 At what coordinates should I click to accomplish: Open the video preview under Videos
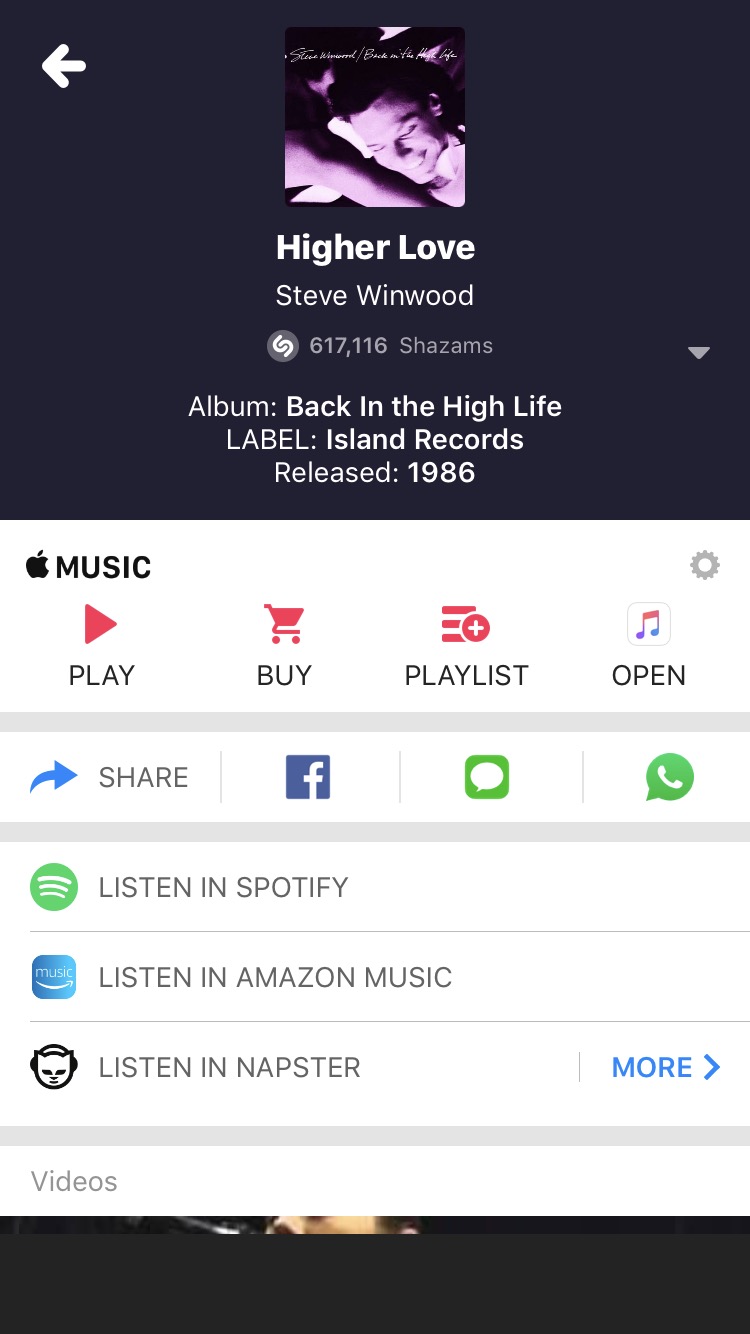375,1225
